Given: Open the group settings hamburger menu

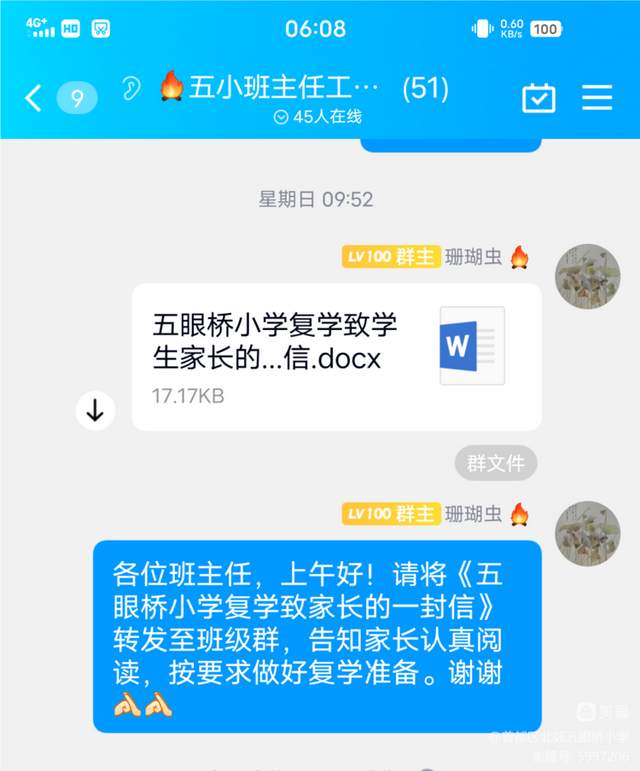Looking at the screenshot, I should click(x=597, y=97).
